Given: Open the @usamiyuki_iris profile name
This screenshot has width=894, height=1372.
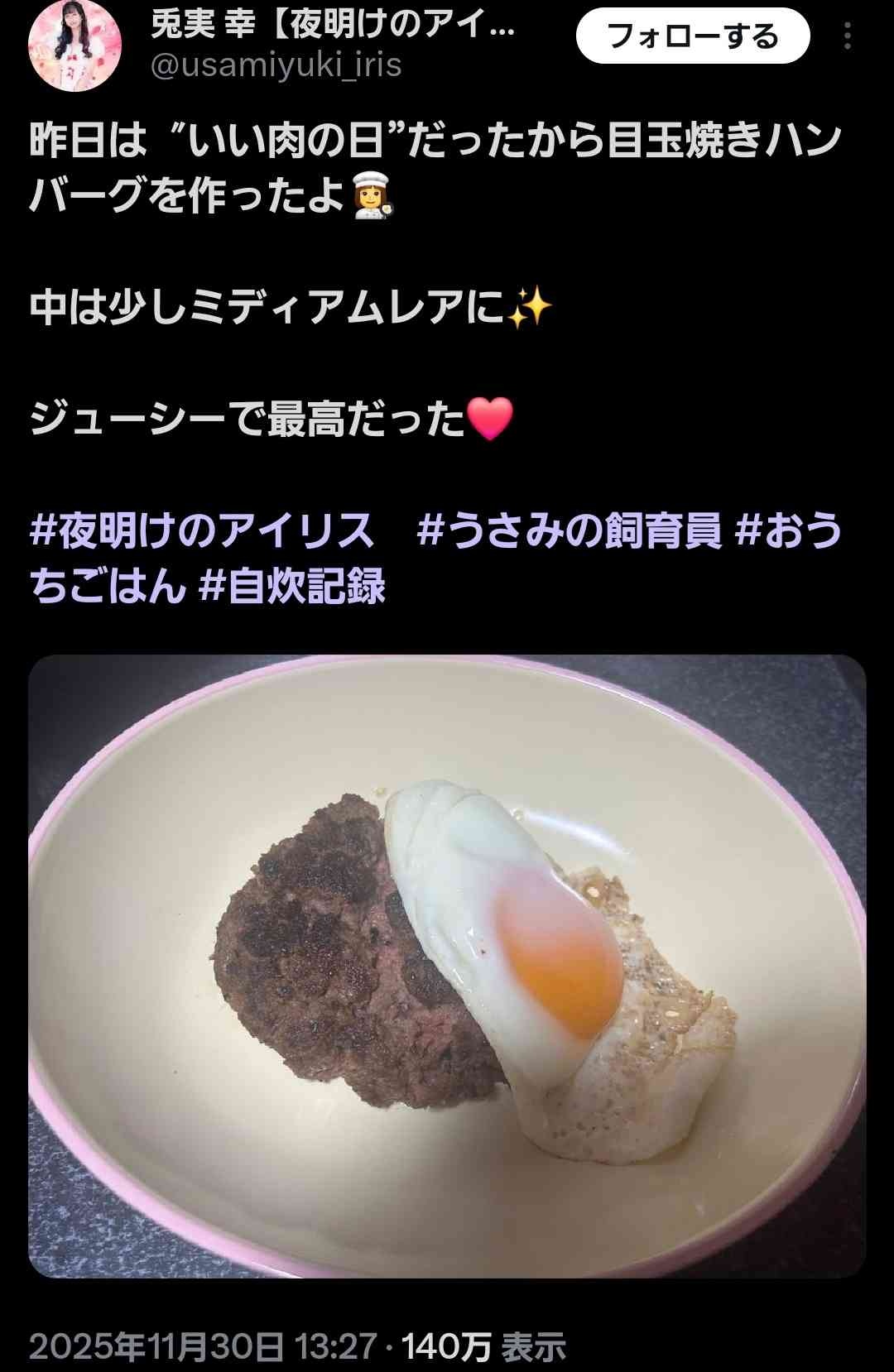Looking at the screenshot, I should tap(276, 65).
